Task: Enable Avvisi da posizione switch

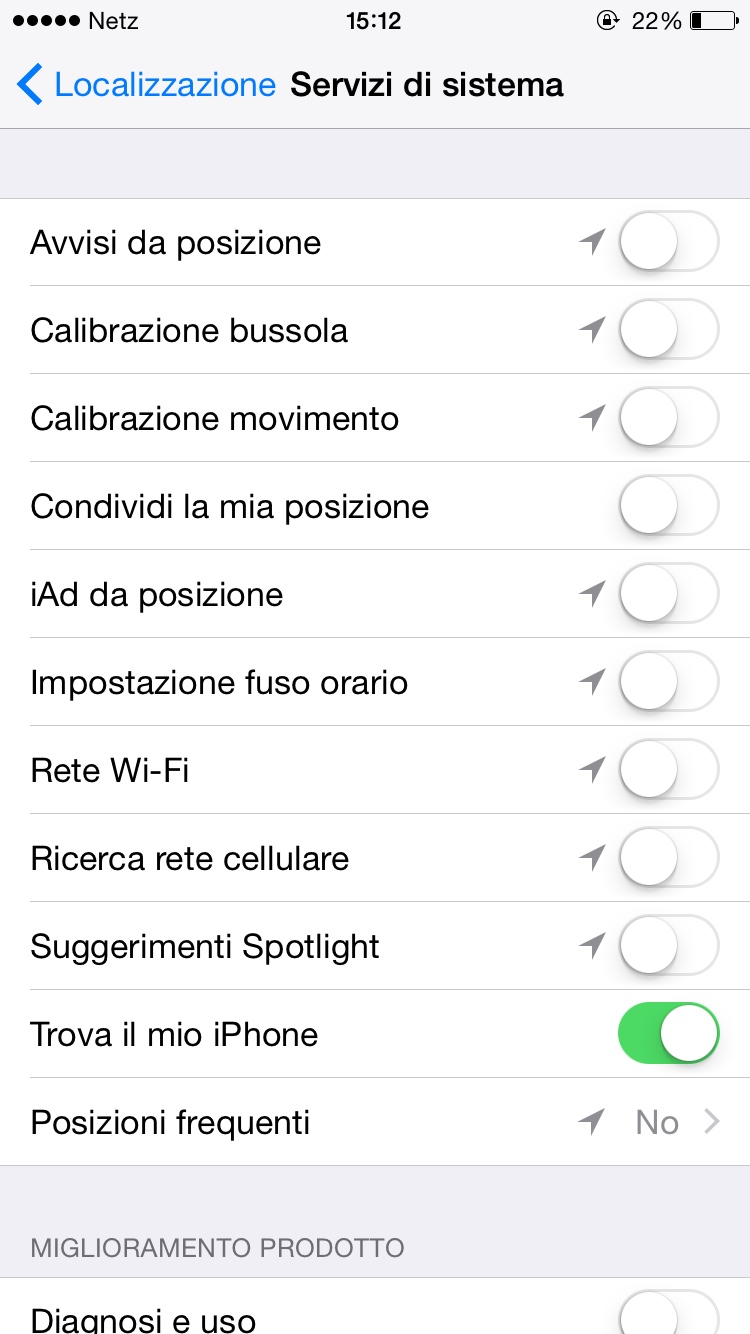Action: (668, 242)
